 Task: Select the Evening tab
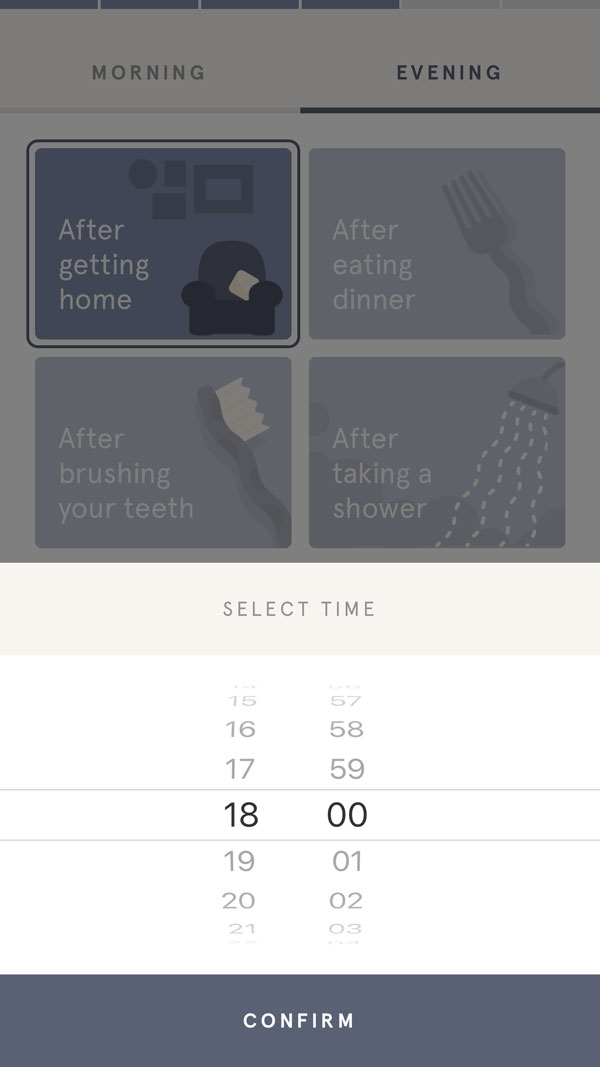450,72
